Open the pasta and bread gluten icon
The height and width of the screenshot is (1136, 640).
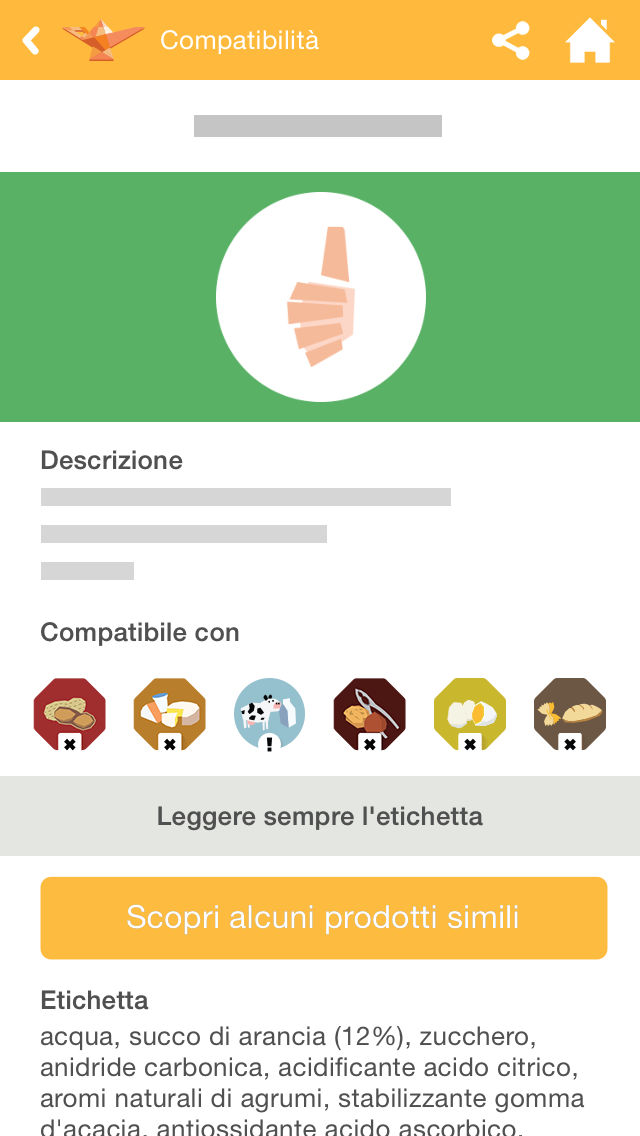point(570,714)
